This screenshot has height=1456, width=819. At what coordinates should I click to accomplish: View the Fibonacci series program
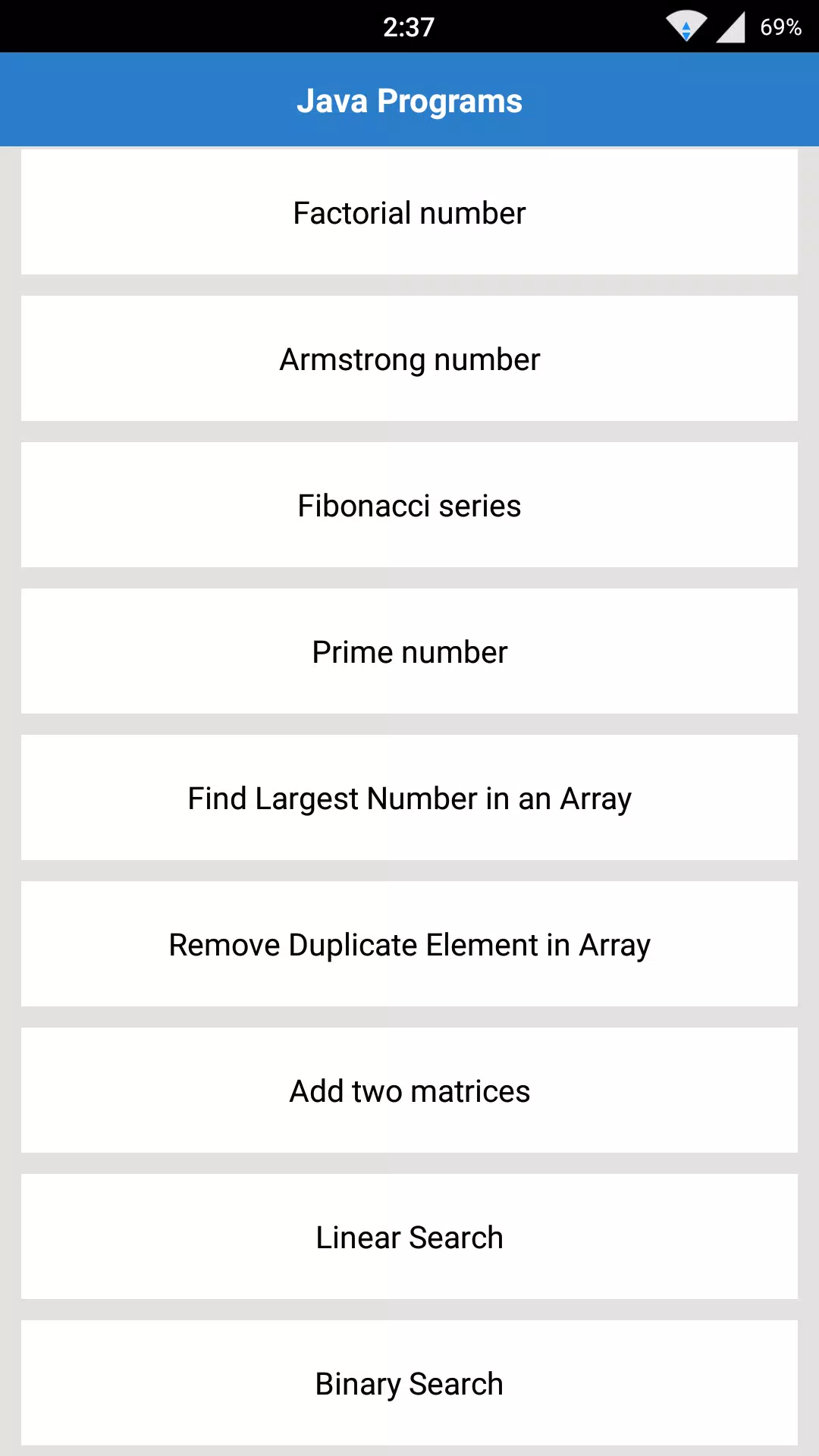(409, 505)
